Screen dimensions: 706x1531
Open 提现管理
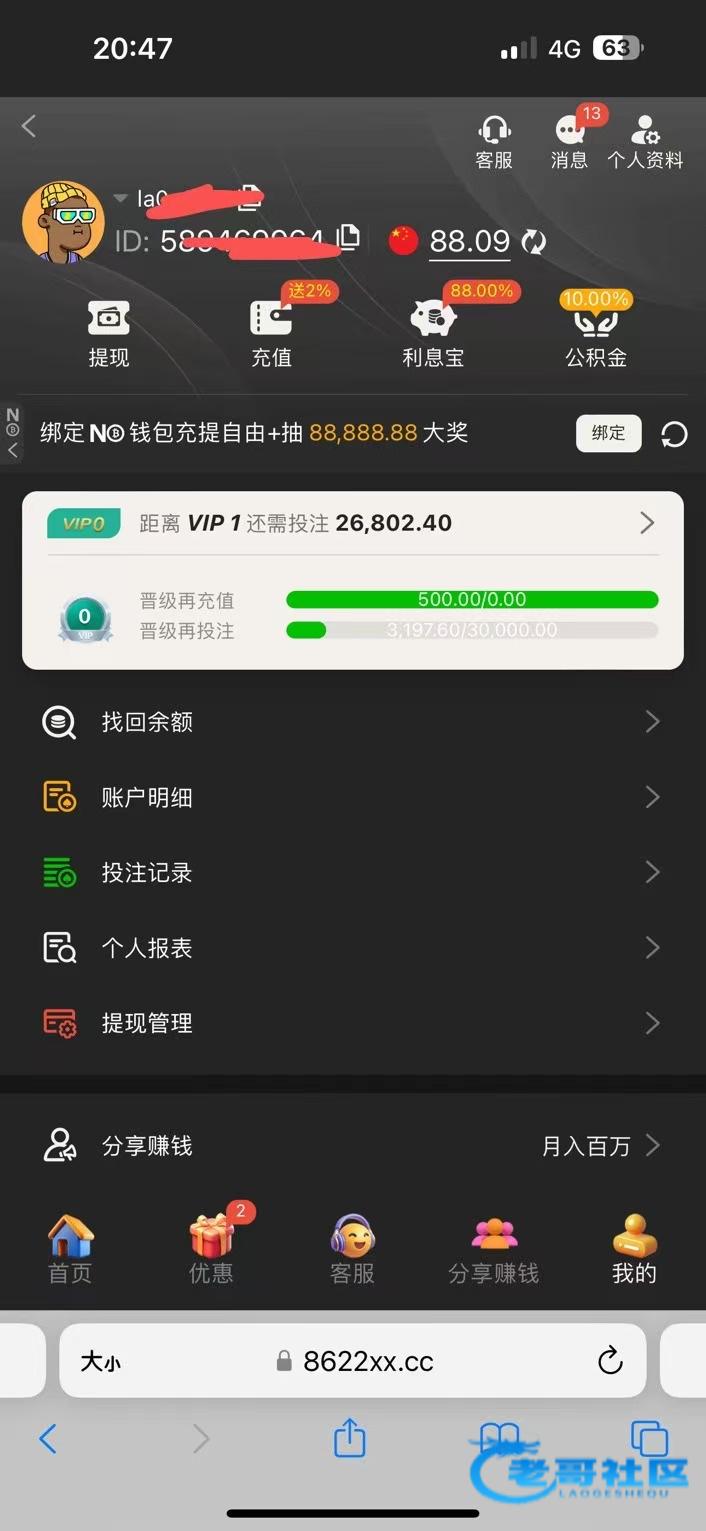coord(352,1023)
